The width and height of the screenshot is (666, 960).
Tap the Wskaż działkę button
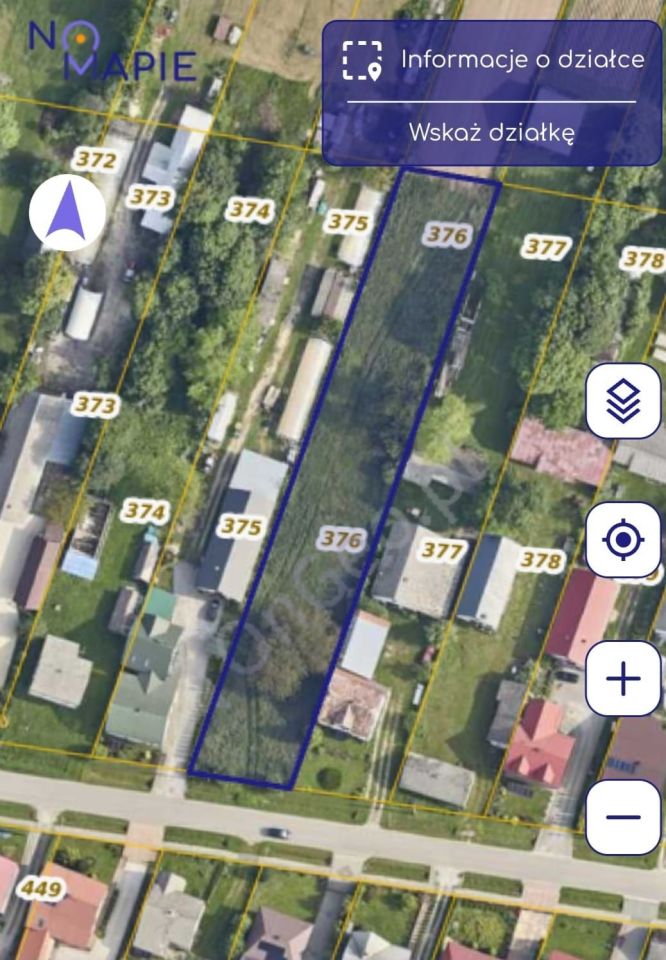[492, 132]
